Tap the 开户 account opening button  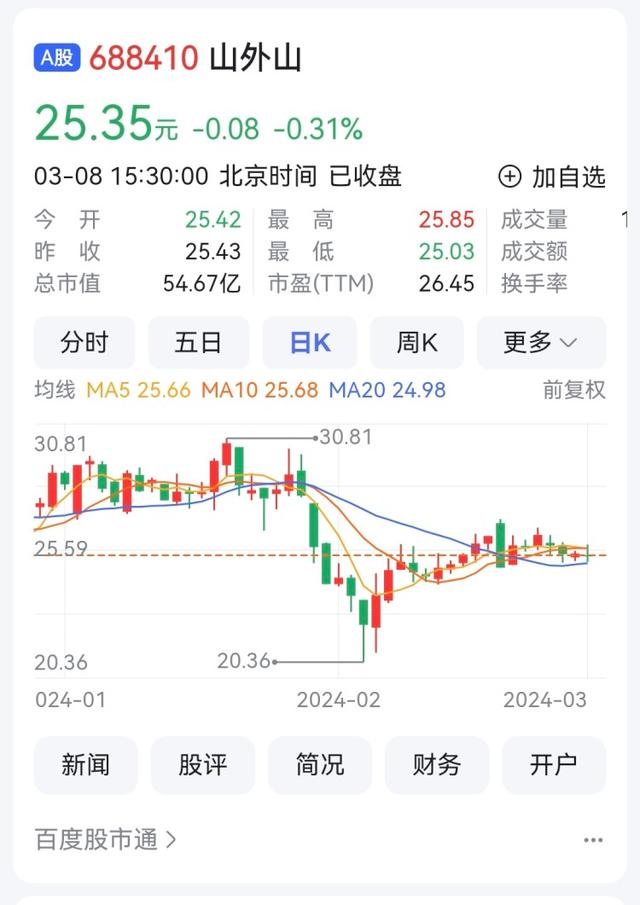pyautogui.click(x=553, y=765)
